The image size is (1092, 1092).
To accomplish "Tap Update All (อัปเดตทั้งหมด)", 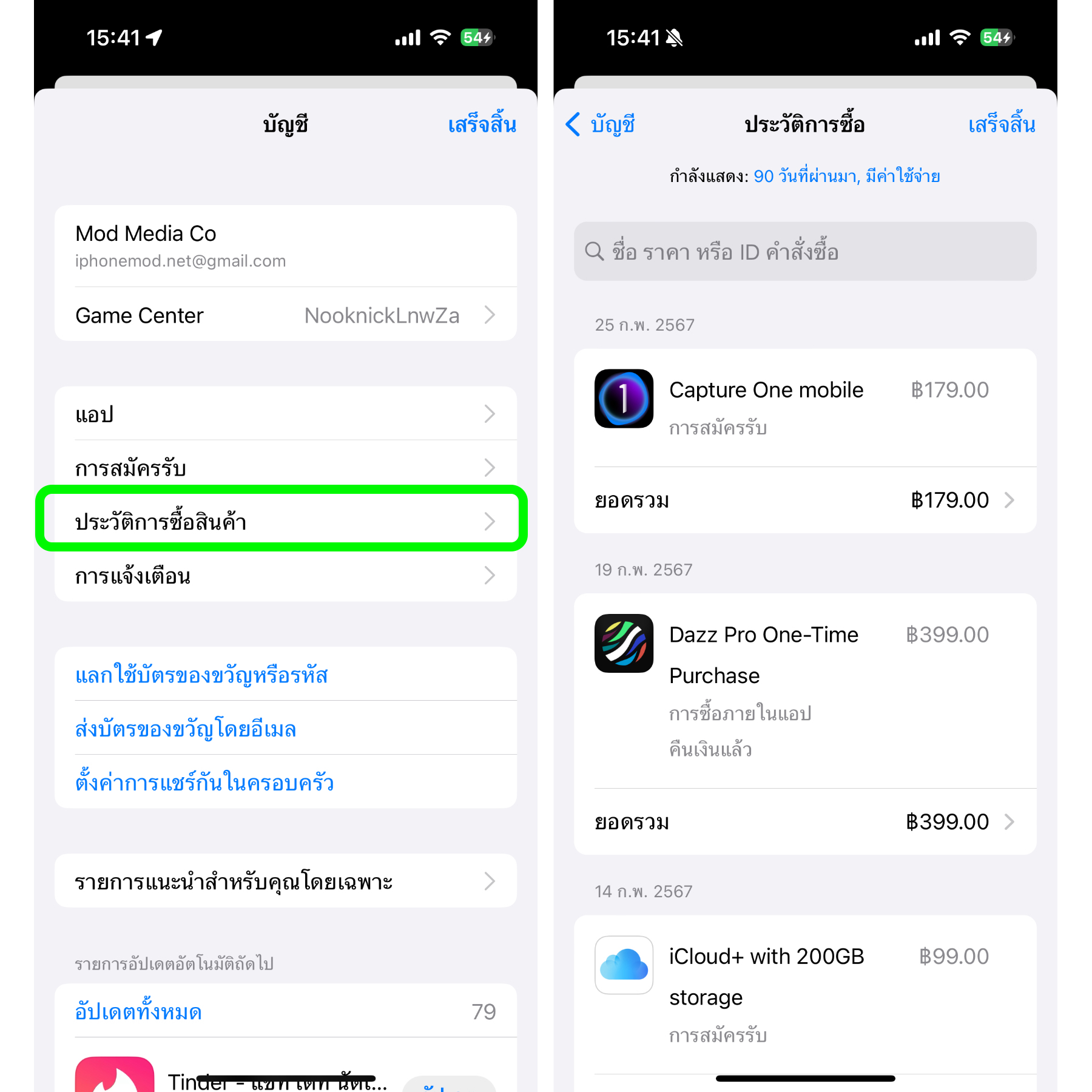I will click(138, 1011).
